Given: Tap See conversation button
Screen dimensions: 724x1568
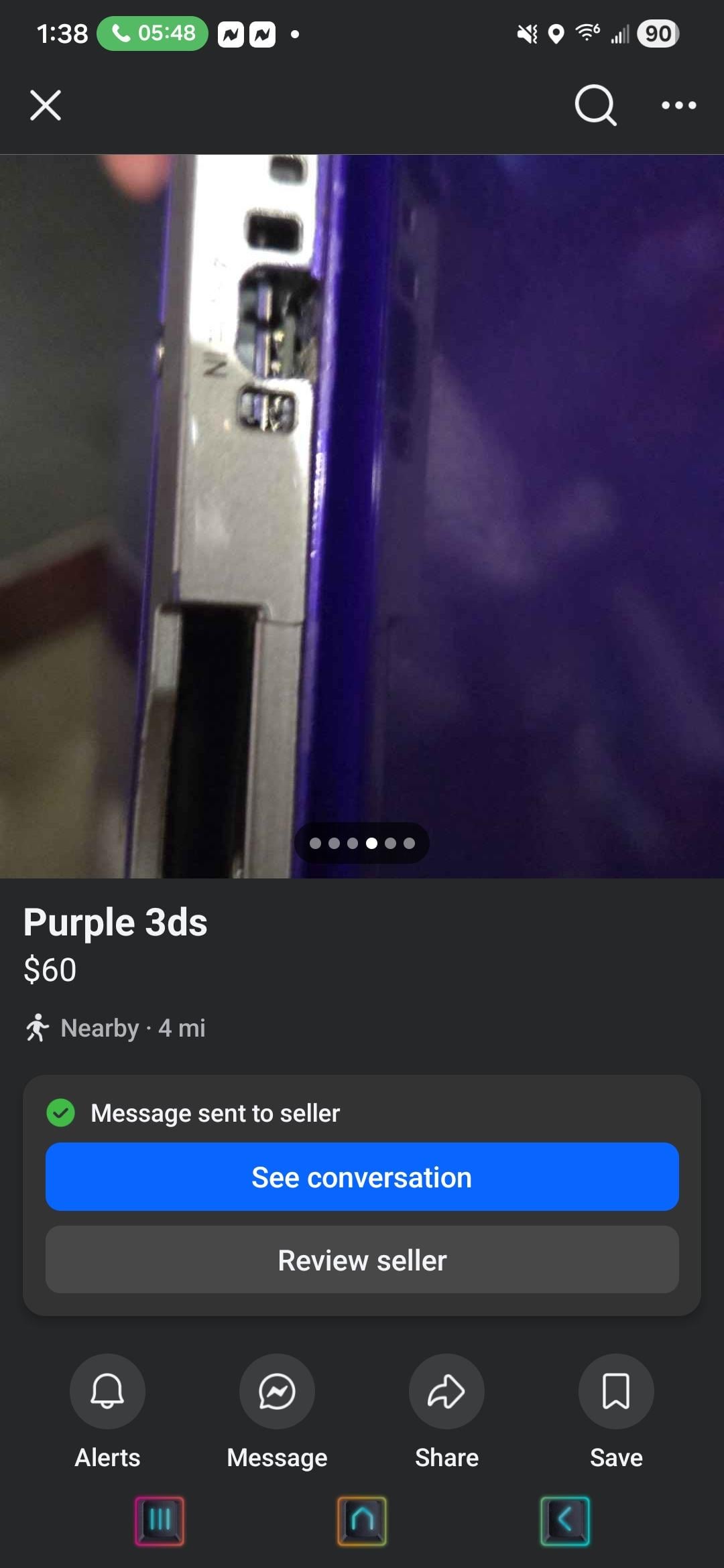Looking at the screenshot, I should click(x=362, y=1177).
